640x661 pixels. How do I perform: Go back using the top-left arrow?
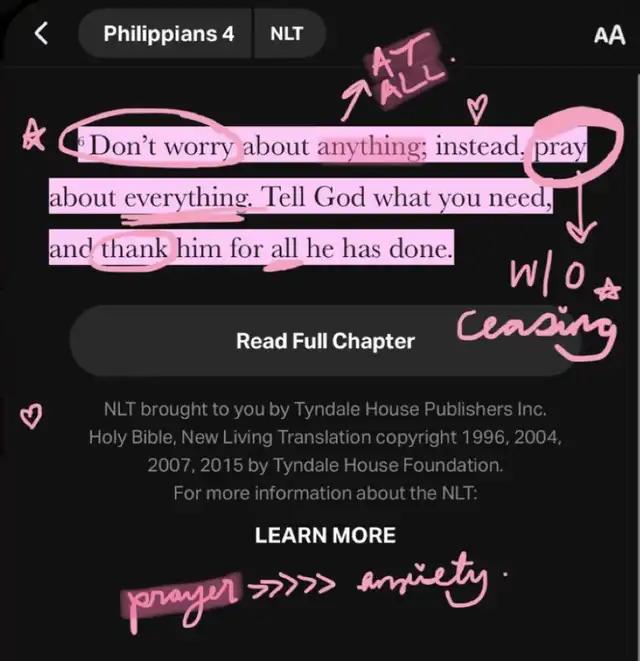click(41, 33)
